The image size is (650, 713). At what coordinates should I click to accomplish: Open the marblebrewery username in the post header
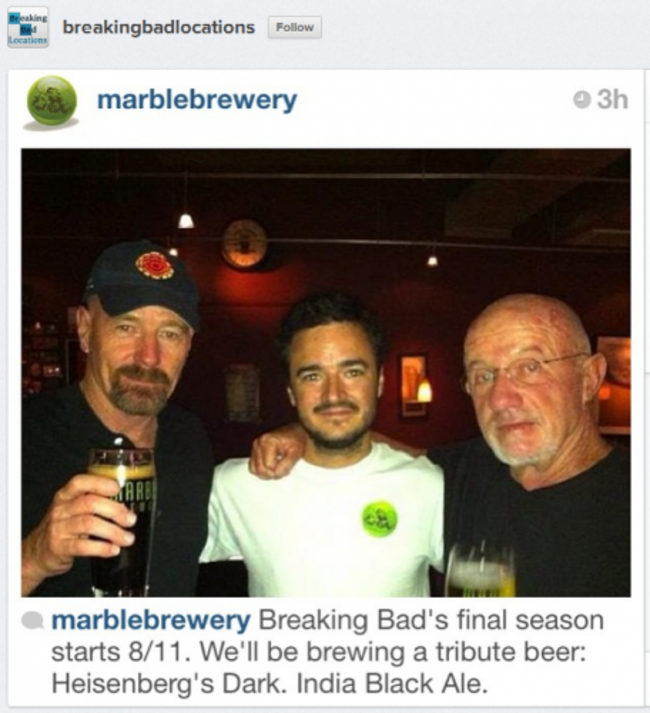coord(196,100)
